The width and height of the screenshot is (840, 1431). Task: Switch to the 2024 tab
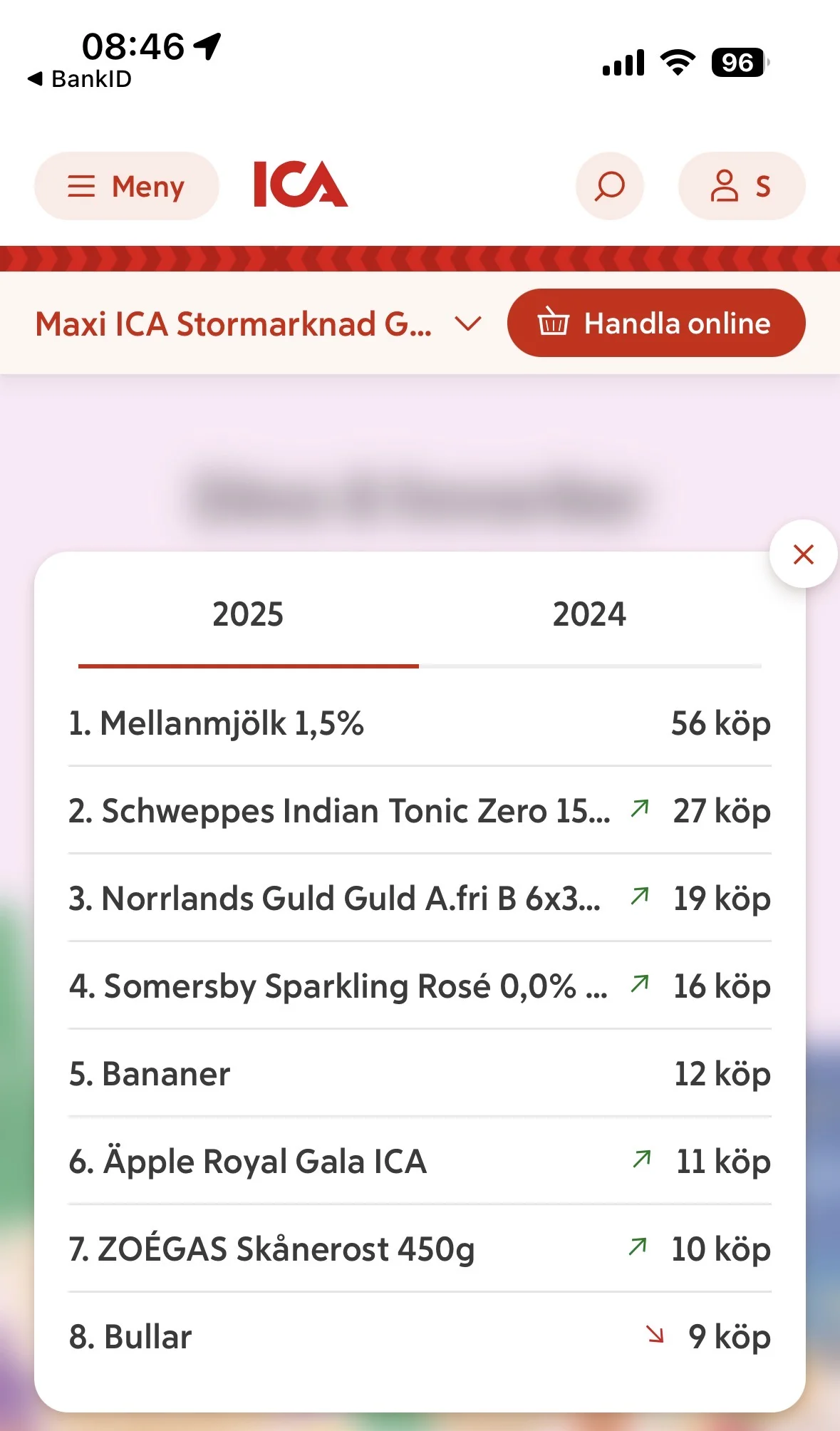click(589, 614)
